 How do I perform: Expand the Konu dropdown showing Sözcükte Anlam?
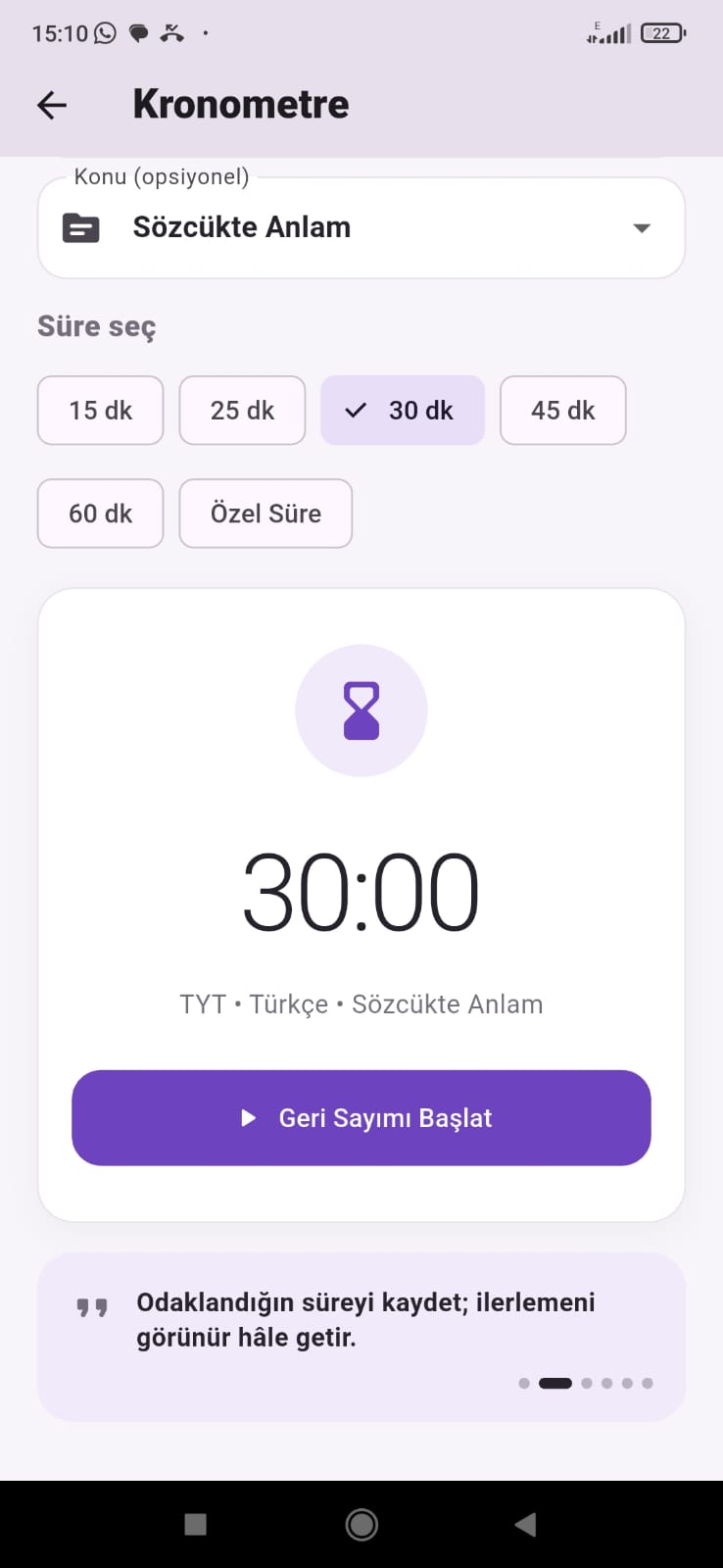(x=361, y=227)
